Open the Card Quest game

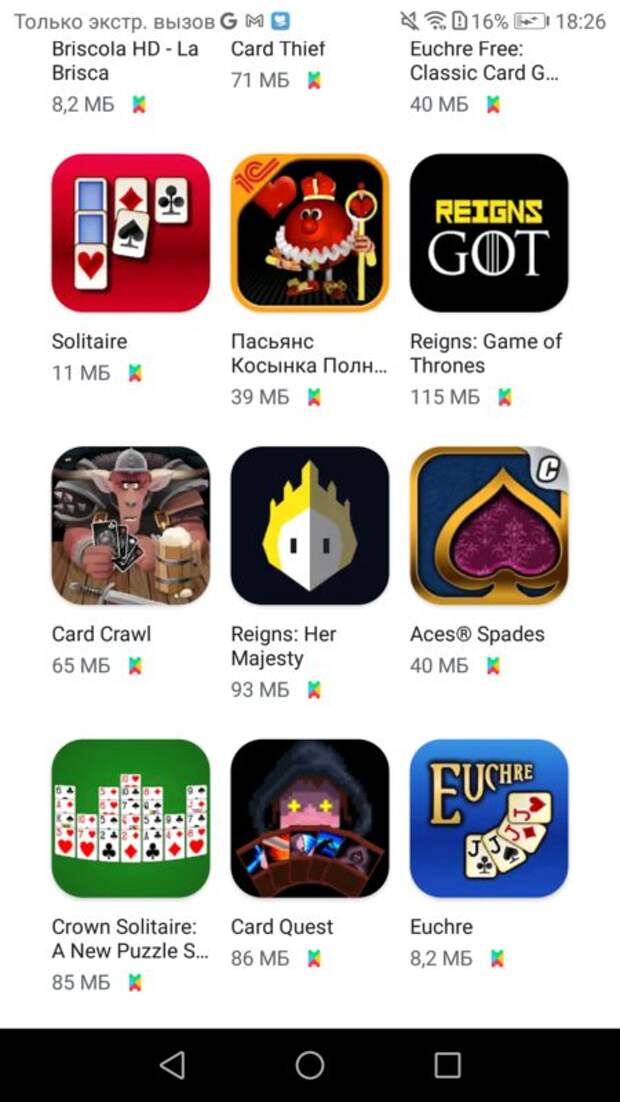click(310, 818)
